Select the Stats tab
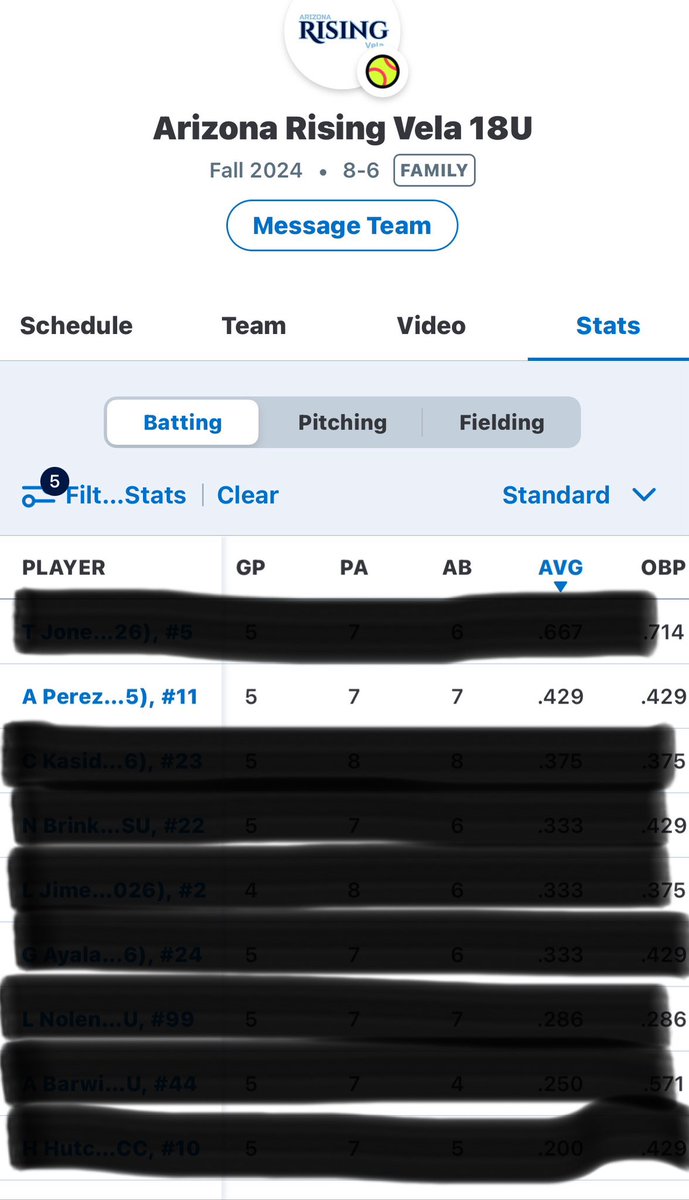Viewport: 689px width, 1200px height. coord(608,326)
